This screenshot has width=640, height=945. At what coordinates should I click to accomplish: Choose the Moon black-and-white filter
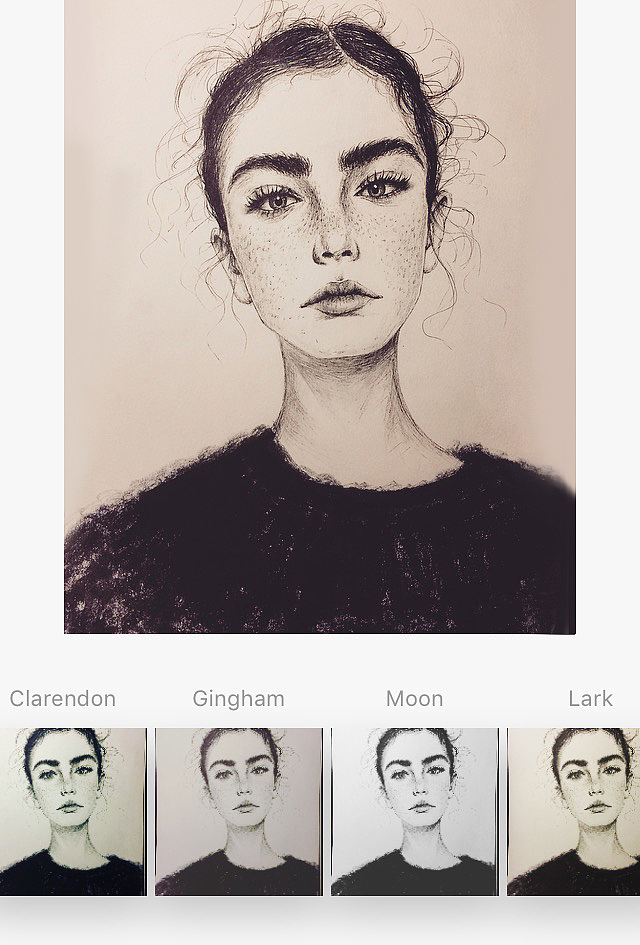pos(414,811)
